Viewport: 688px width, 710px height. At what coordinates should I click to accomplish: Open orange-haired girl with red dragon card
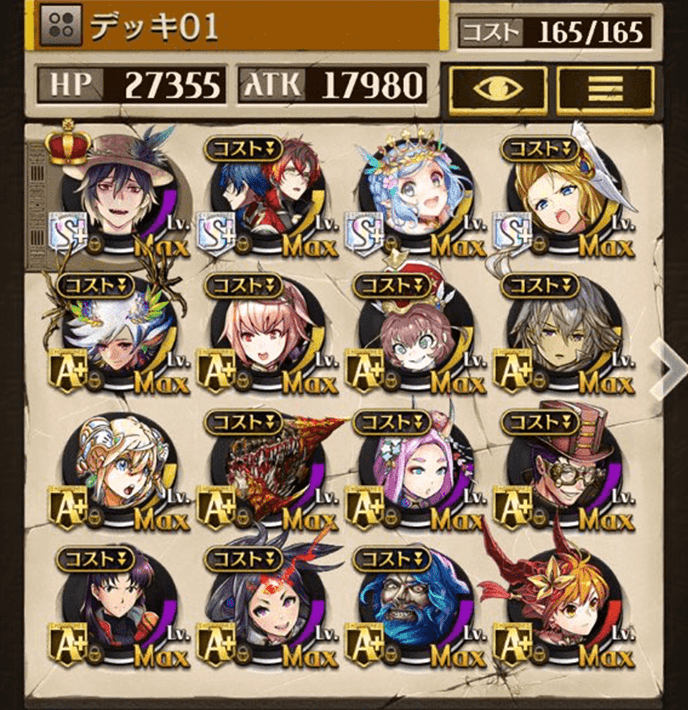pos(560,610)
